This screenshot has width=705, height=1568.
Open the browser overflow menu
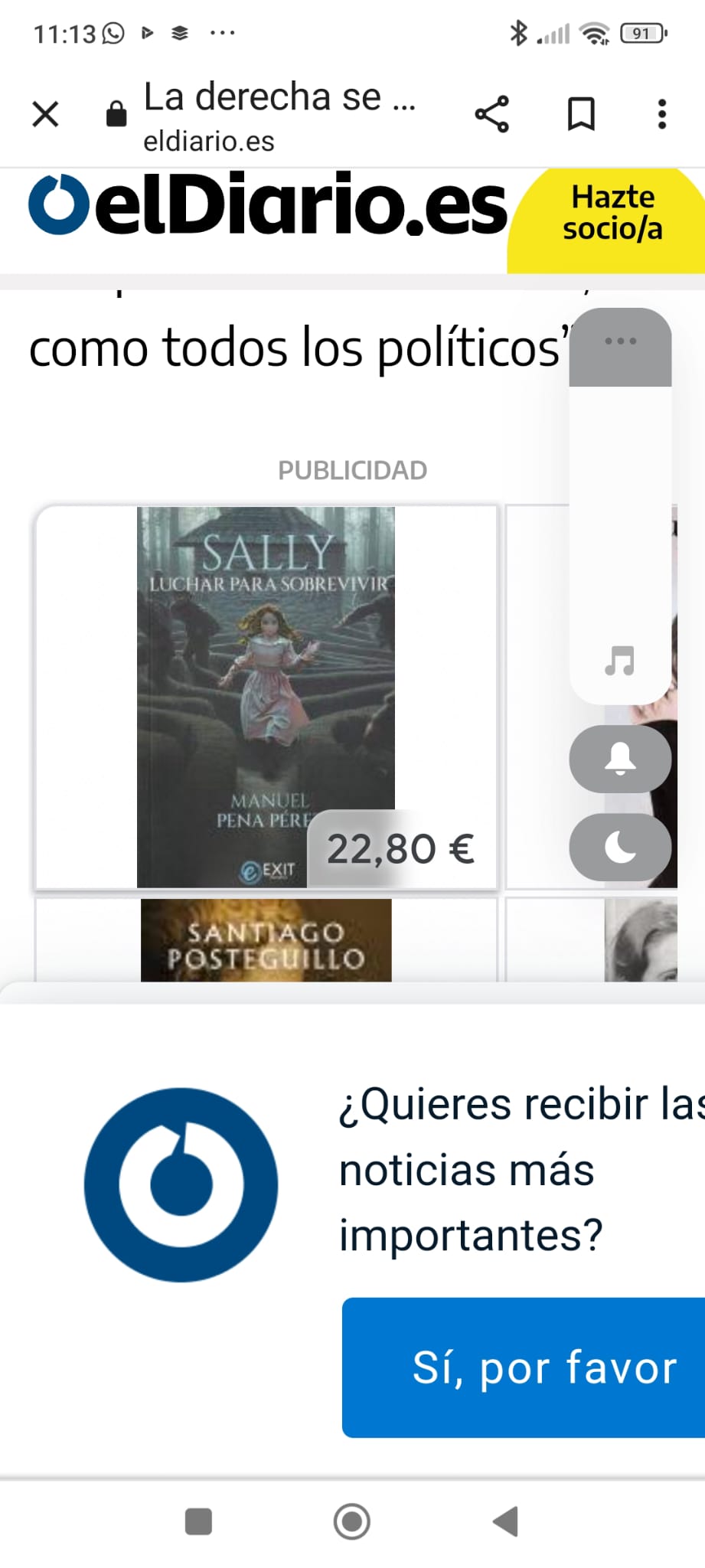(x=662, y=114)
